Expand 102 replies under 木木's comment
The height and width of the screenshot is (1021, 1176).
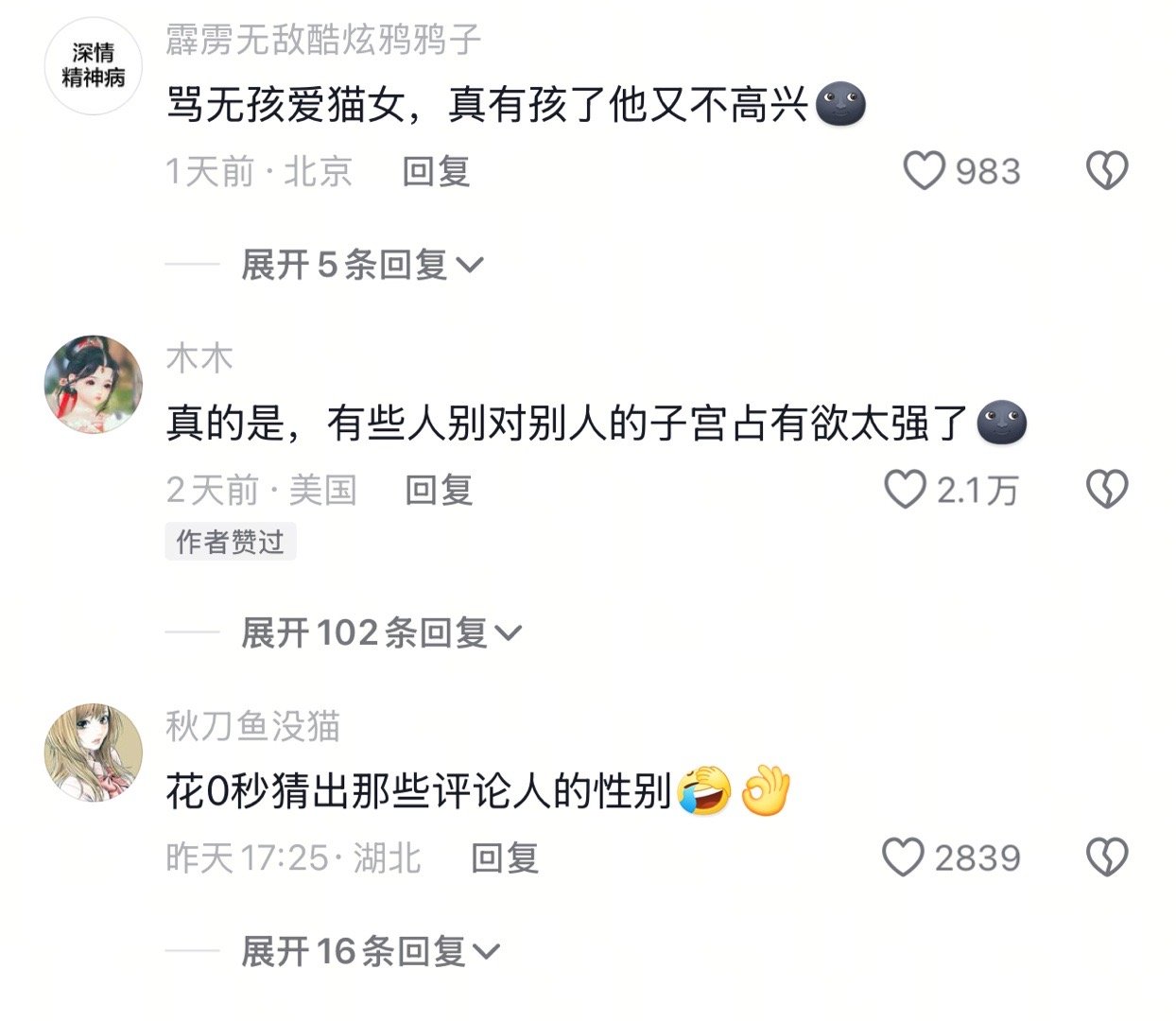click(x=381, y=632)
